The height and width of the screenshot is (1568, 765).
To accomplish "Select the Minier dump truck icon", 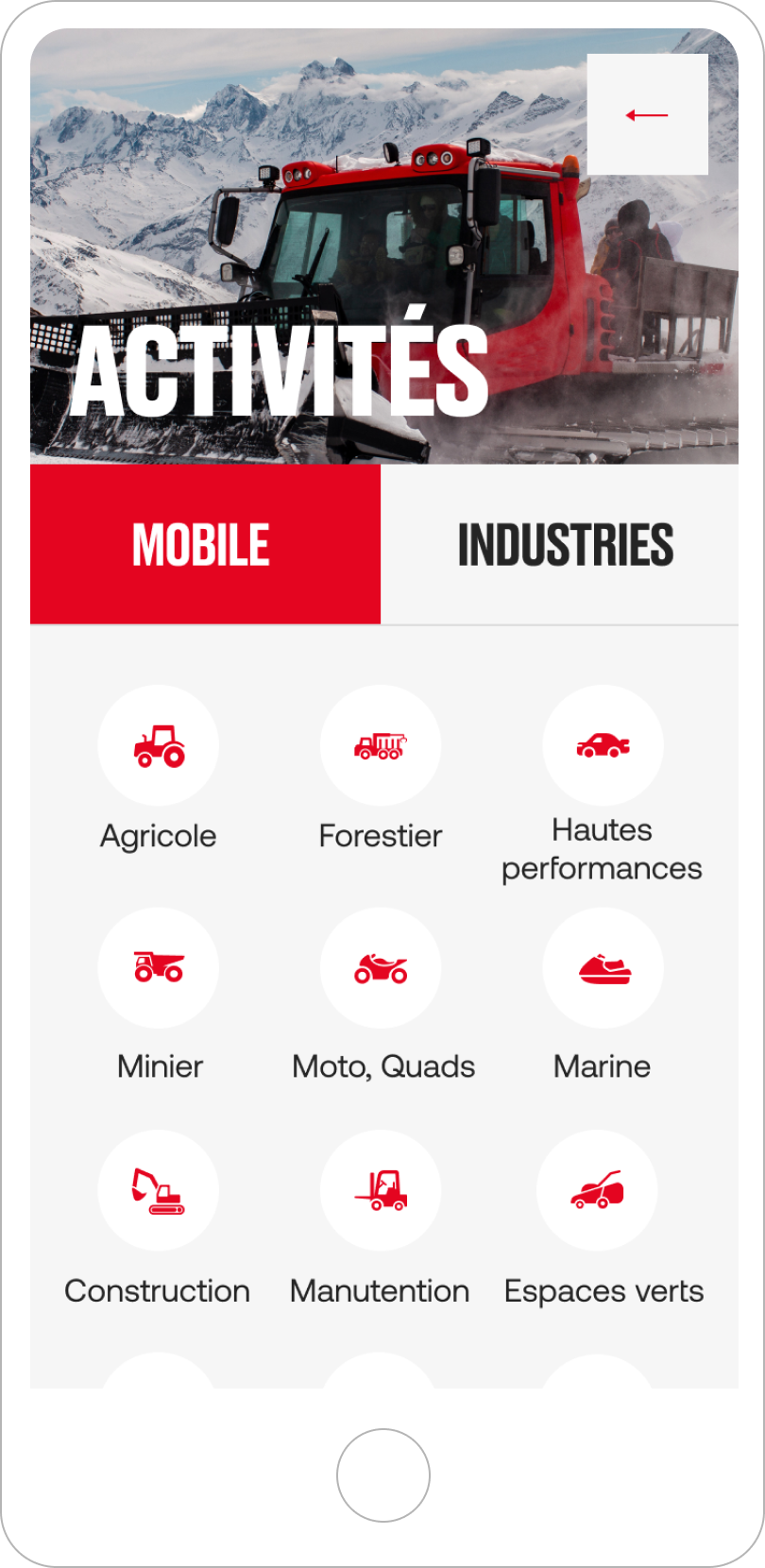I will 158,968.
